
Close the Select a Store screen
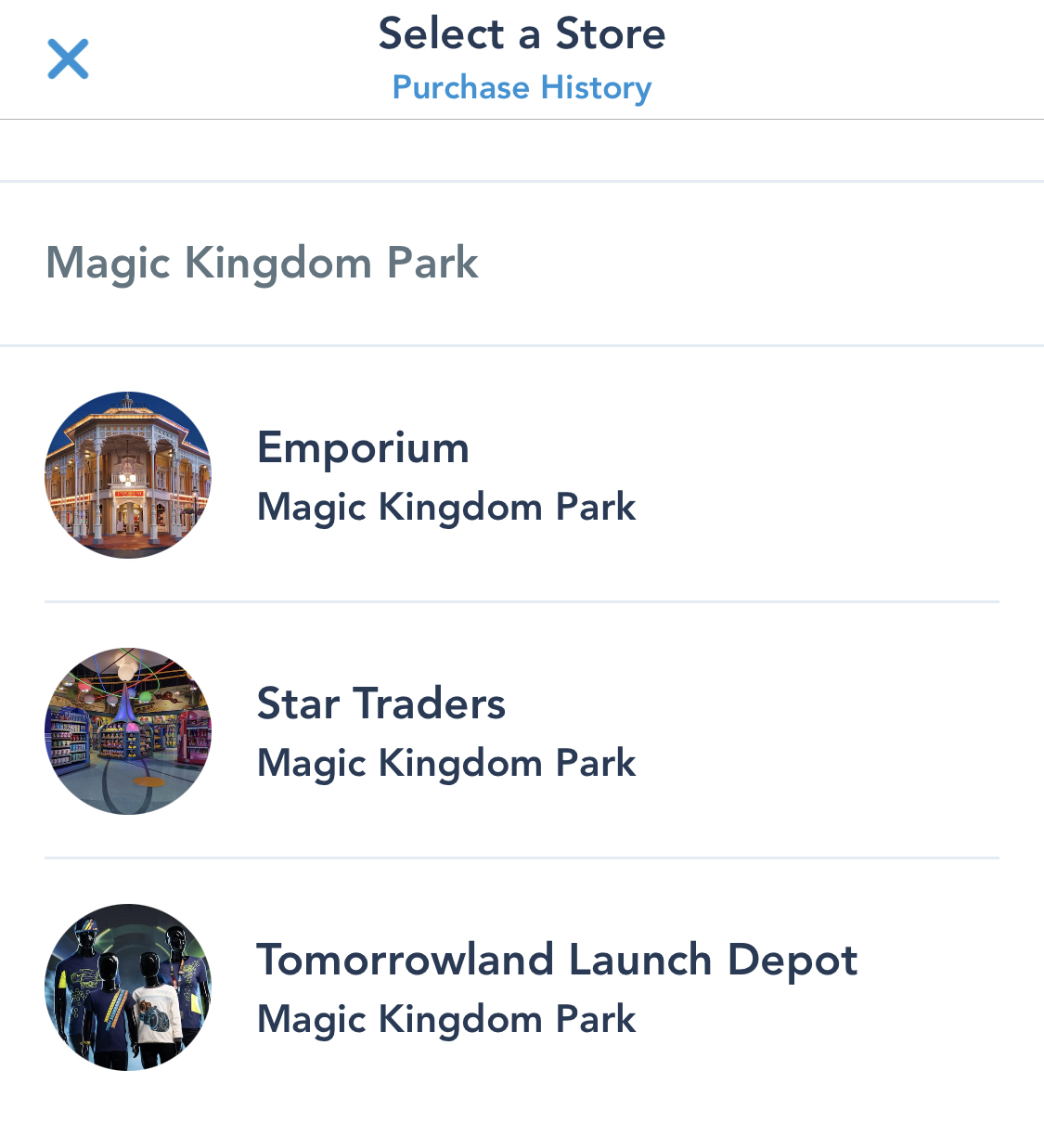pyautogui.click(x=68, y=59)
